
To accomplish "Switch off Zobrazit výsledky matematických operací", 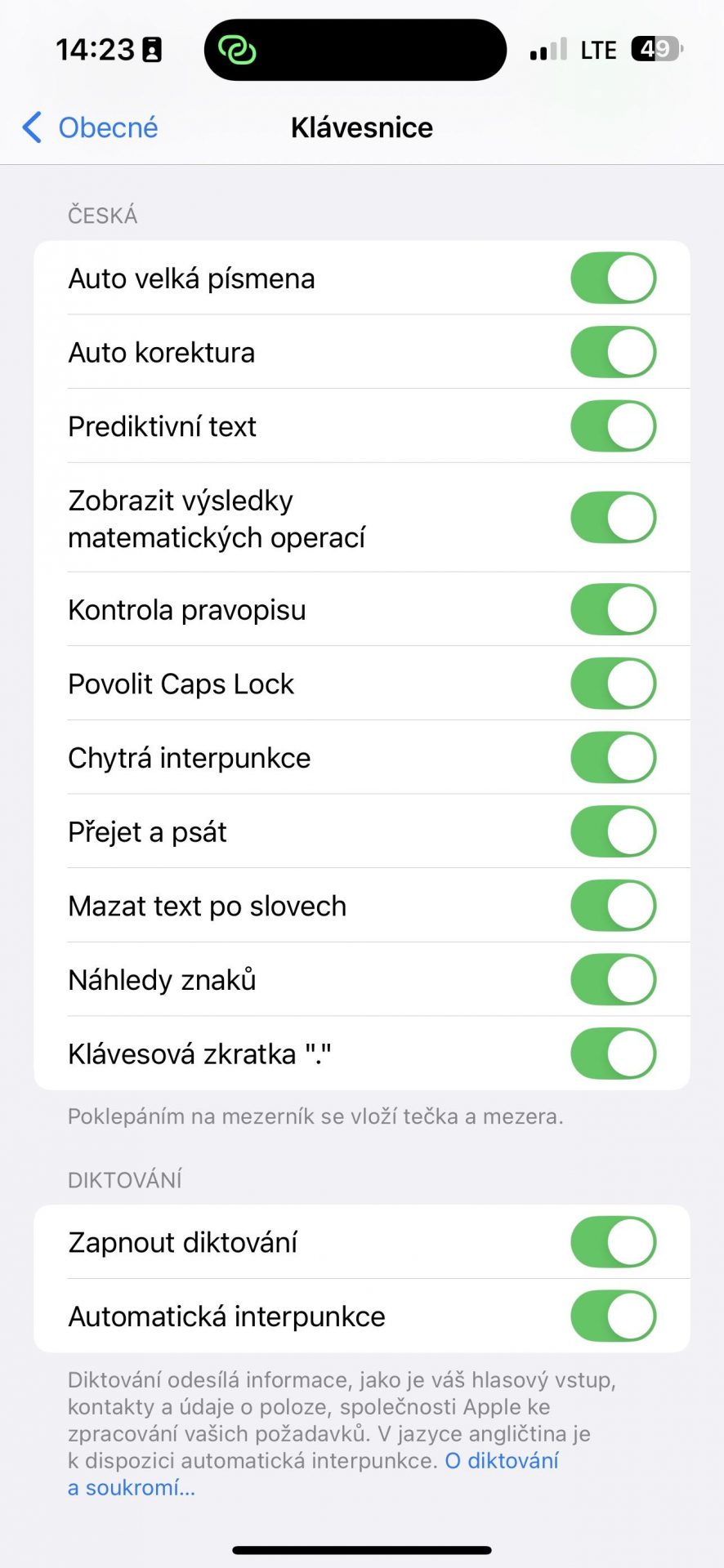I will [x=614, y=518].
